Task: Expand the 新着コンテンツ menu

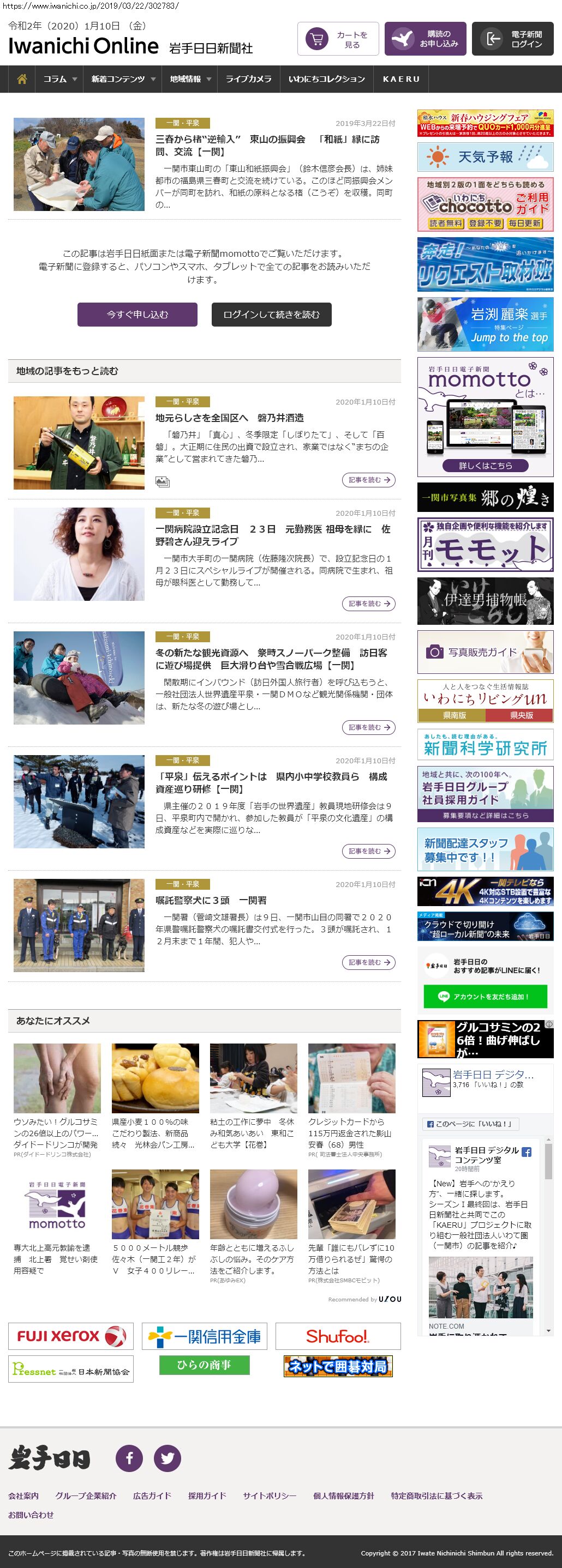Action: 123,79
